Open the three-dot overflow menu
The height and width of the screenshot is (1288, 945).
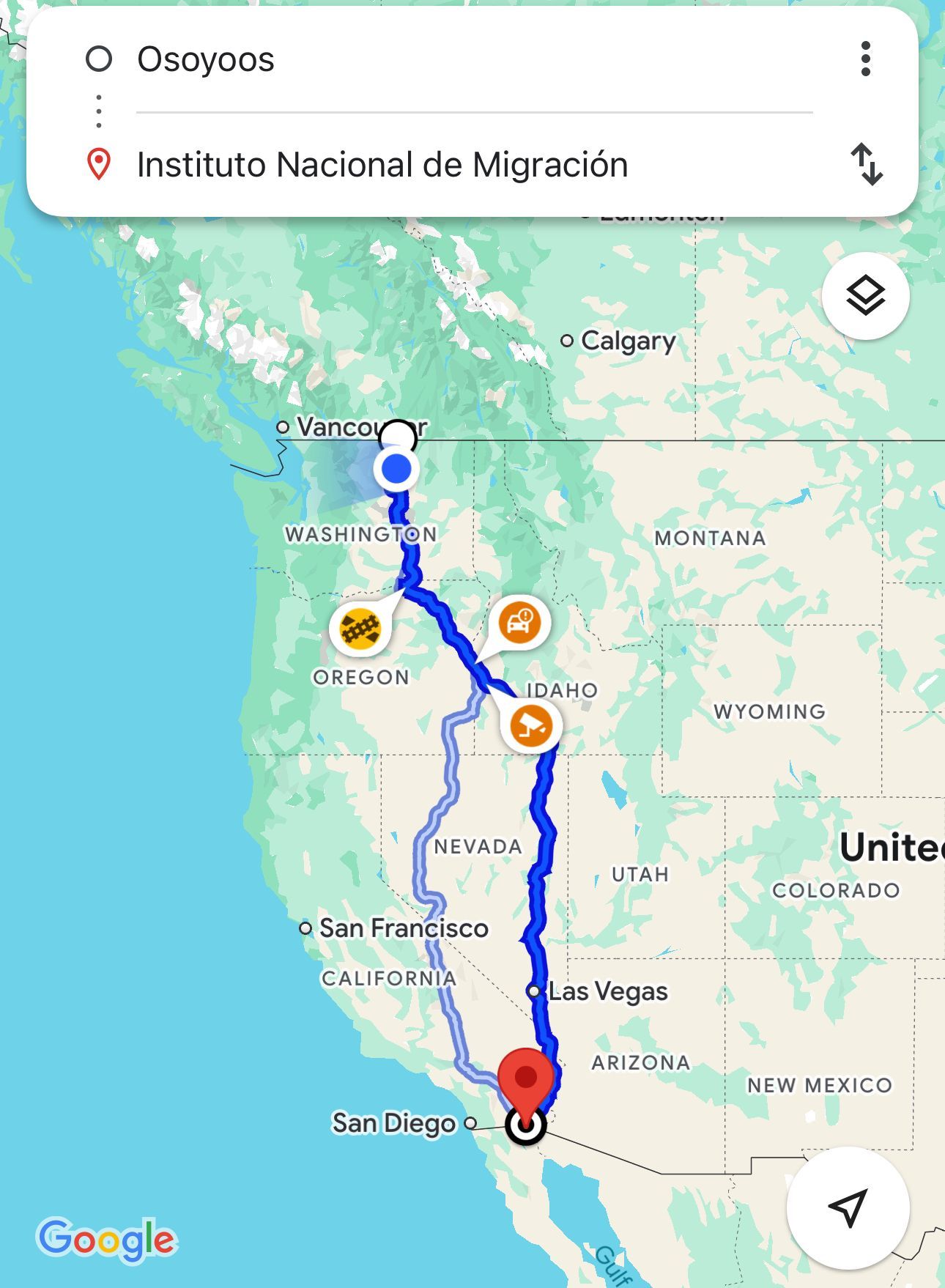(x=866, y=59)
